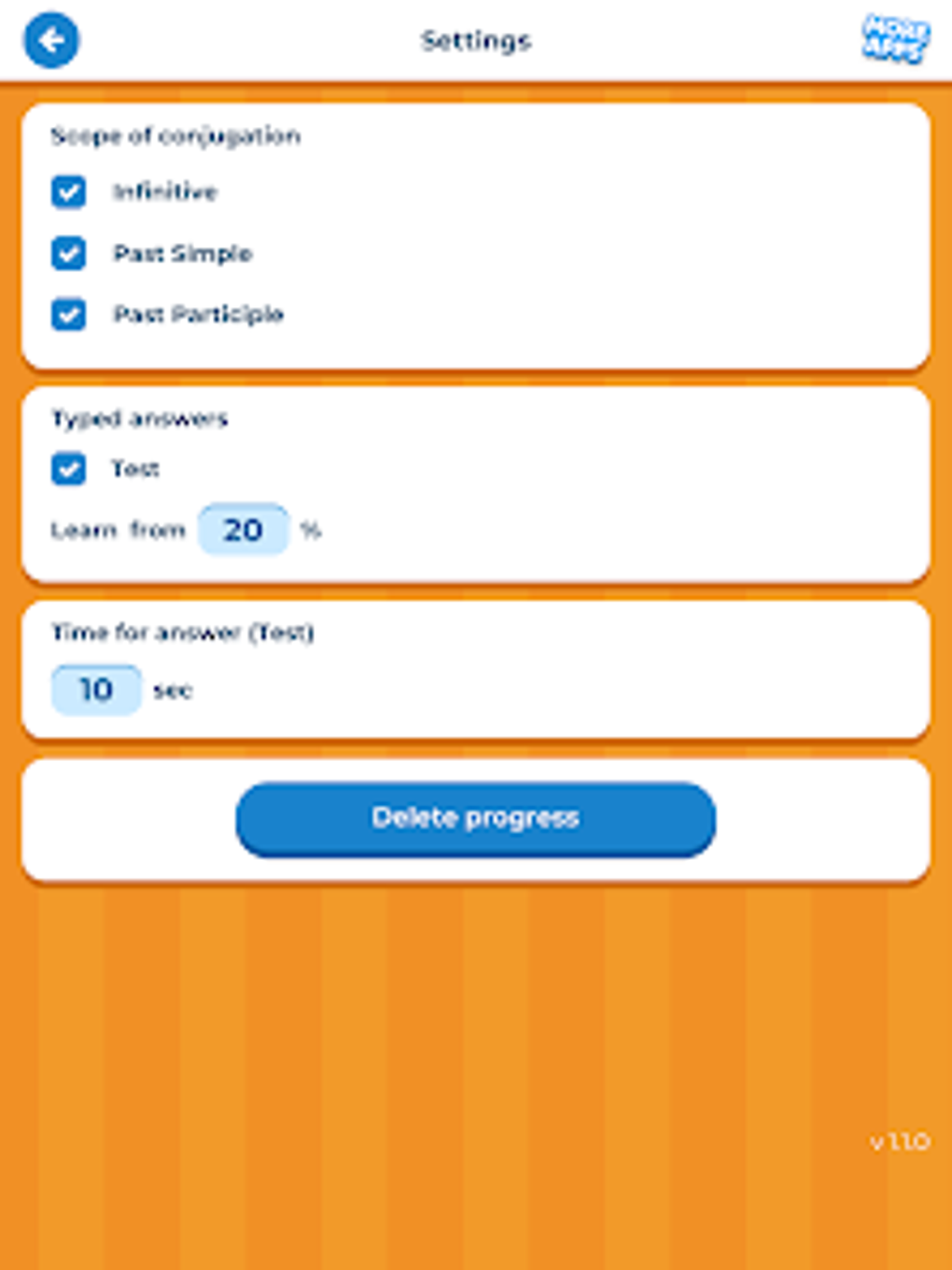The width and height of the screenshot is (952, 1270).
Task: Select the v1.1.0 version label
Action: point(899,1141)
